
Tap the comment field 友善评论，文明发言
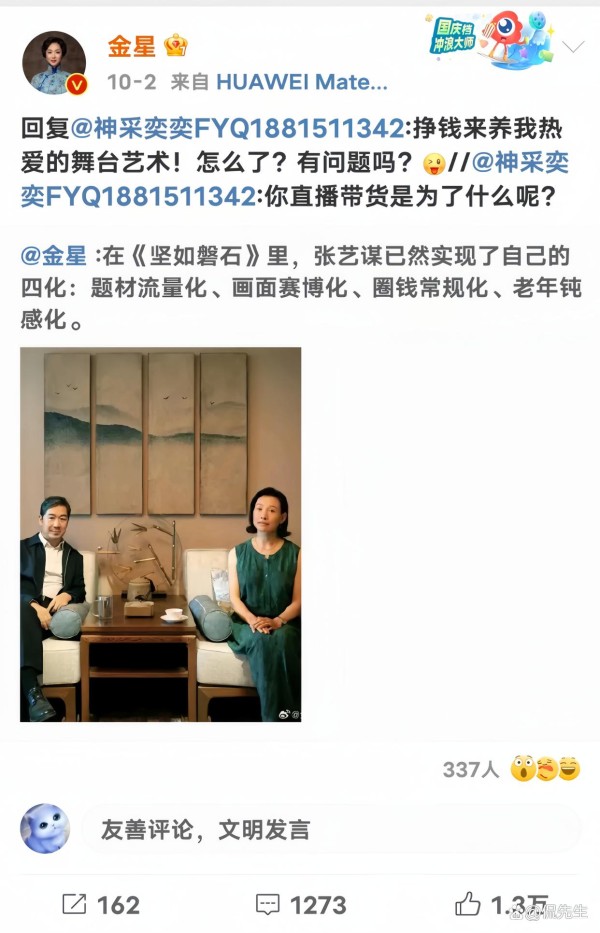coord(204,829)
